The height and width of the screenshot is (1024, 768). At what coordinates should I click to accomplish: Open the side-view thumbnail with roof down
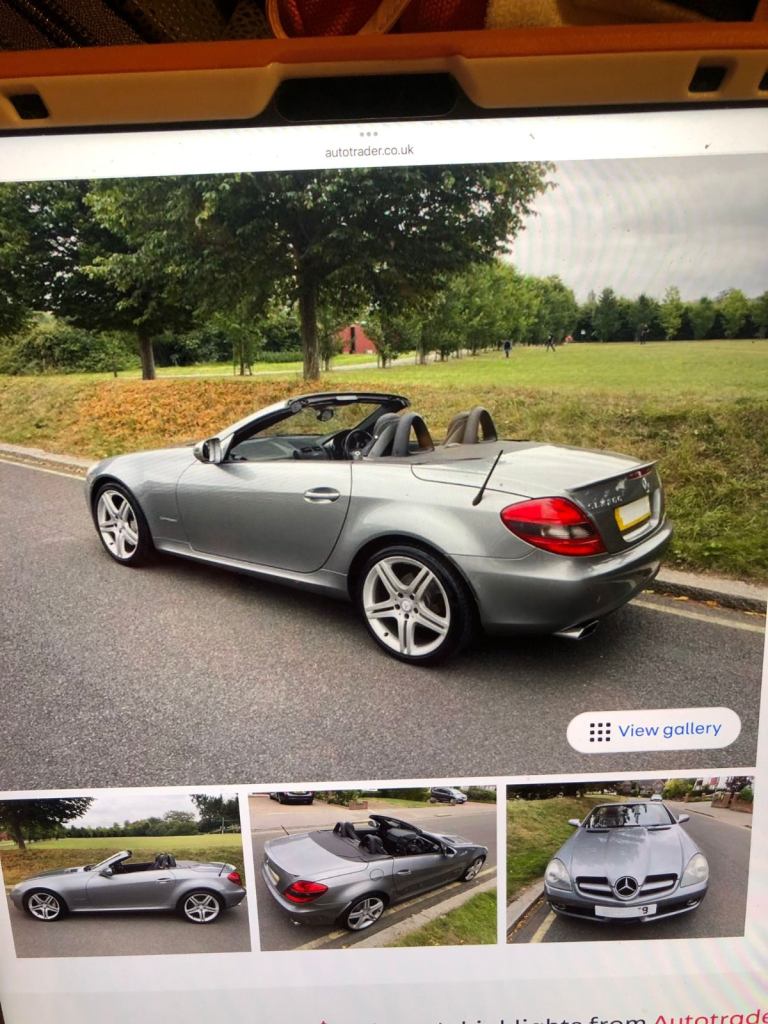tap(124, 873)
